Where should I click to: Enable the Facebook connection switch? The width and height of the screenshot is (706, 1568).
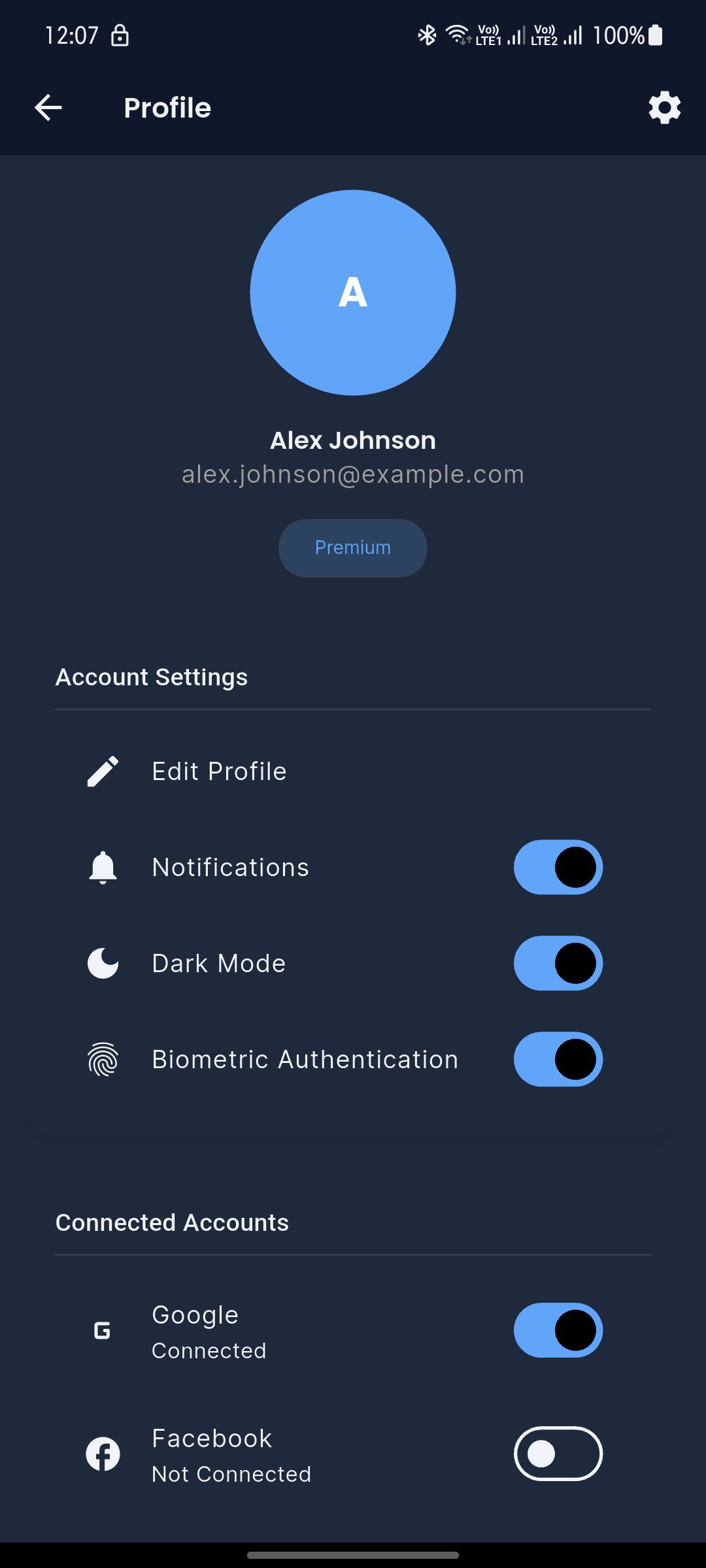click(x=558, y=1454)
